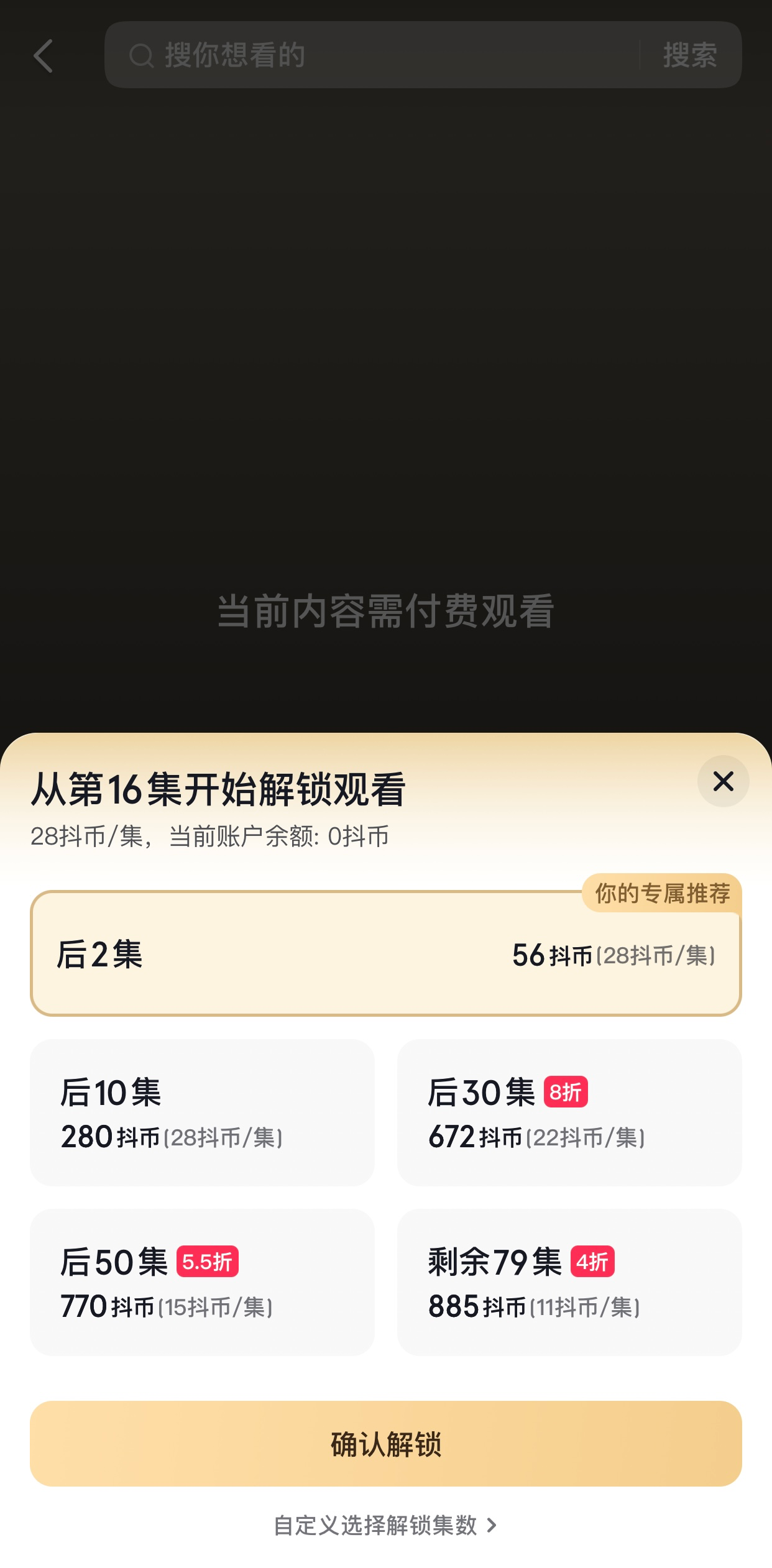The width and height of the screenshot is (772, 1568).
Task: Tap the 你的专属推荐 ribbon label
Action: tap(663, 893)
